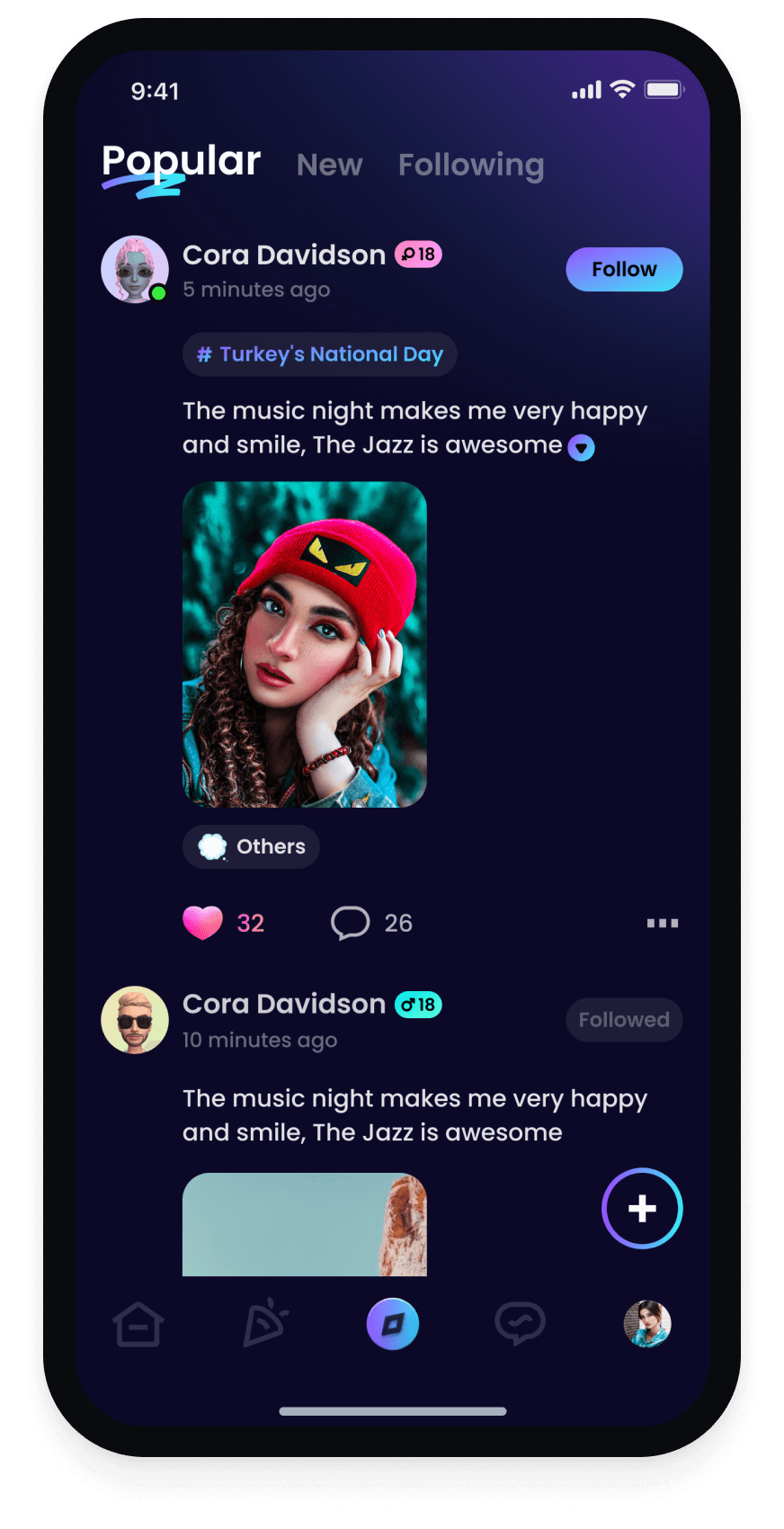This screenshot has width=784, height=1529.
Task: Tap the Others chip
Action: point(251,846)
